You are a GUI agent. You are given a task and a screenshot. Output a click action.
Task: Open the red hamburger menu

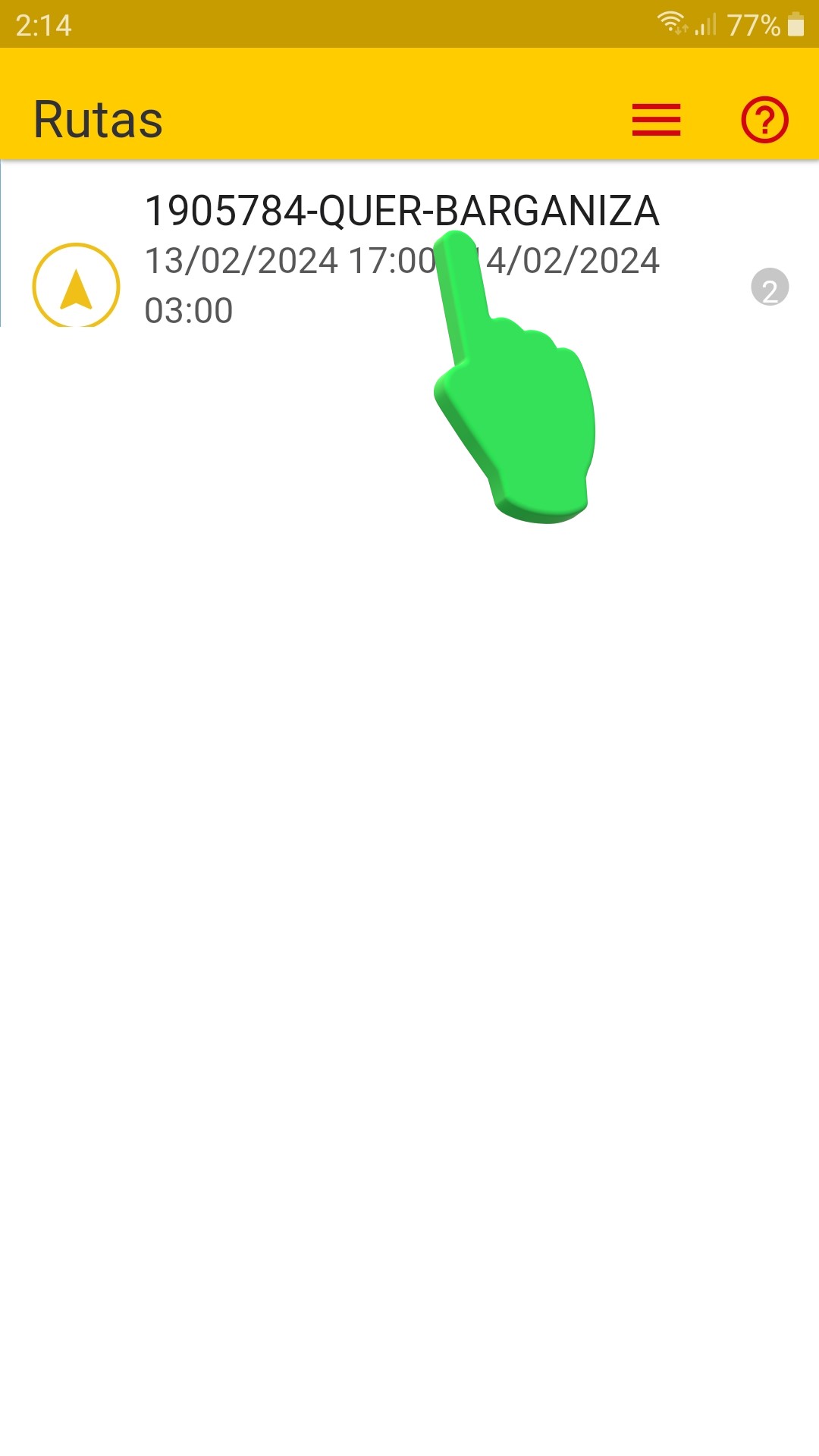pyautogui.click(x=656, y=120)
